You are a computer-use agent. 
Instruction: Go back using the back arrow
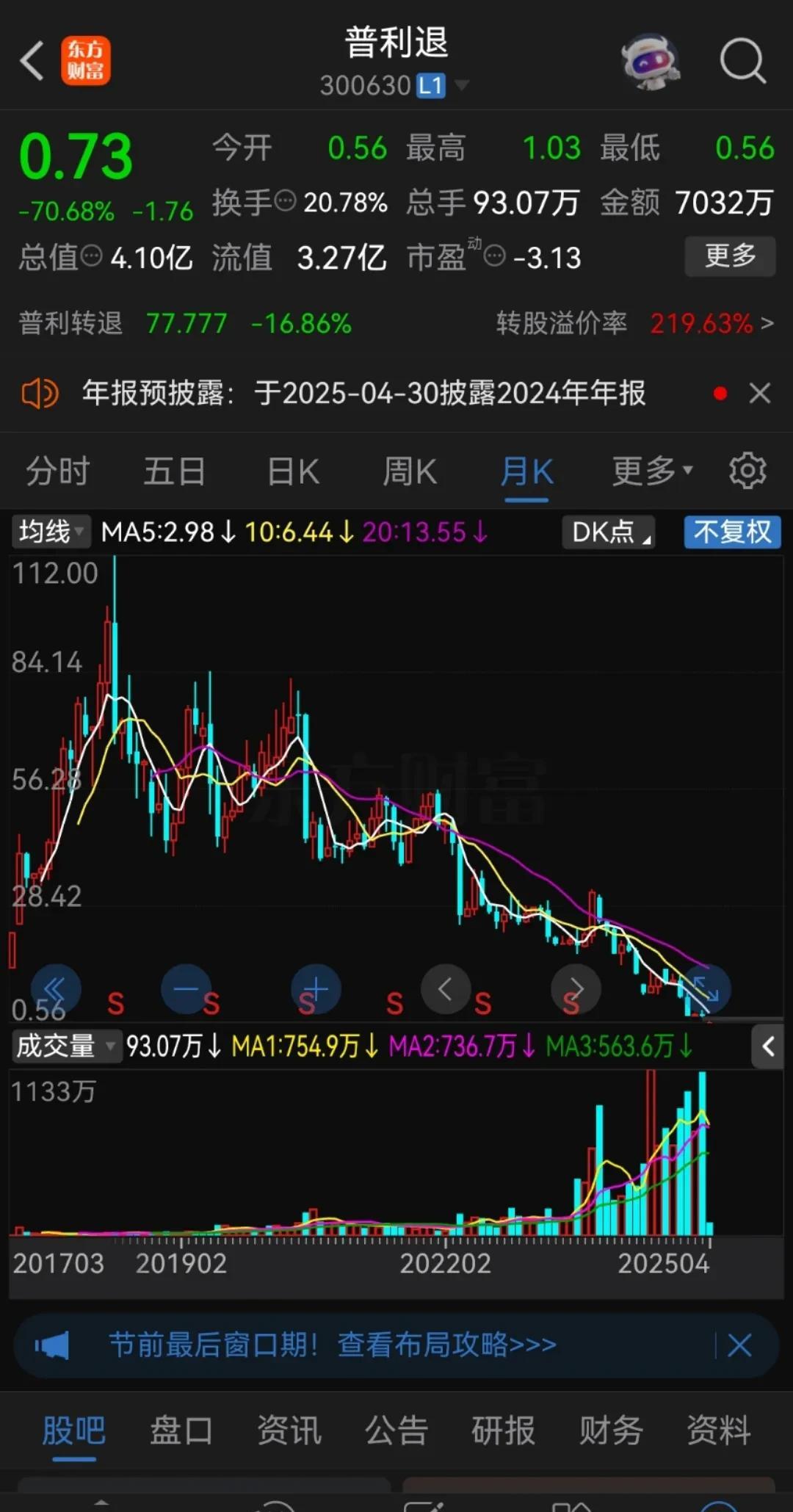pos(31,60)
